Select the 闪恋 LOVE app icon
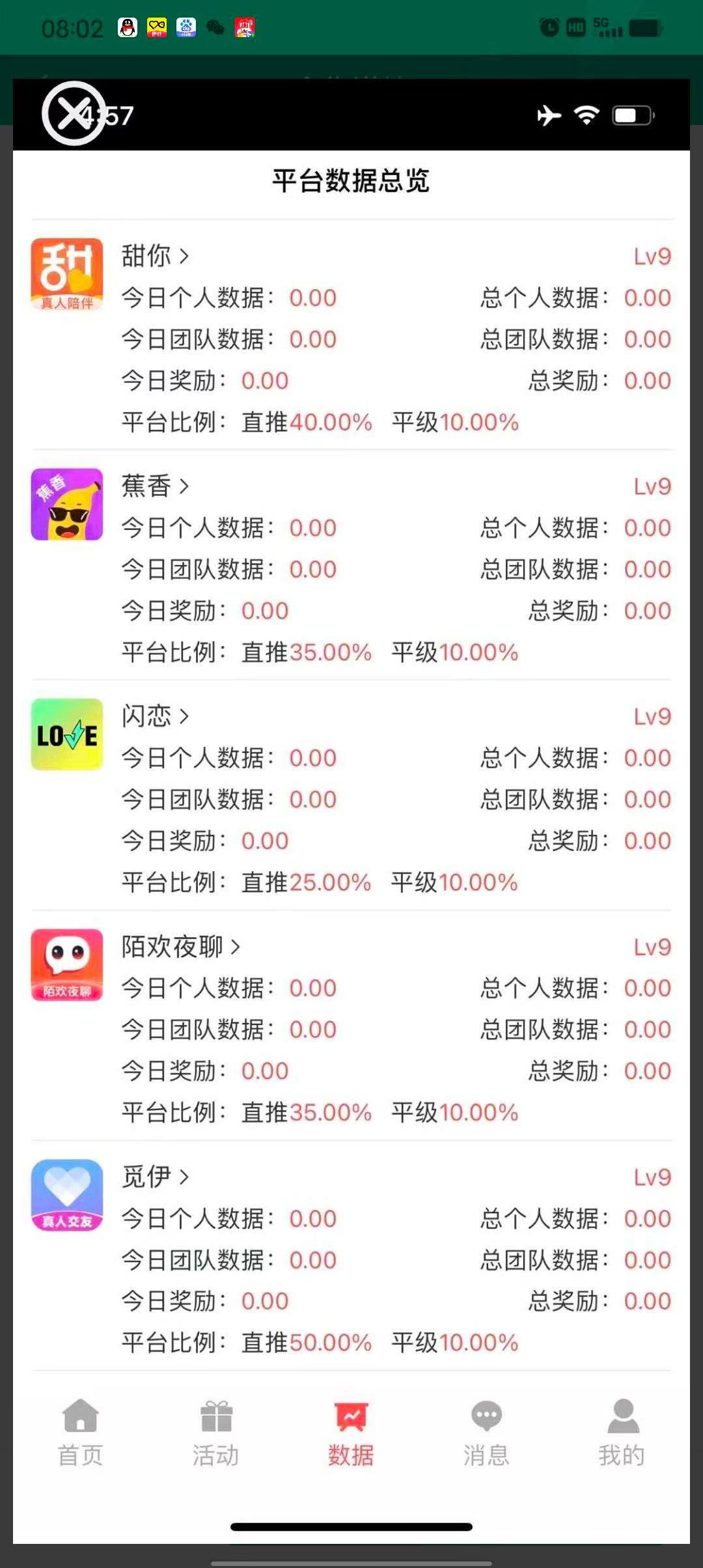Viewport: 703px width, 1568px height. (66, 735)
